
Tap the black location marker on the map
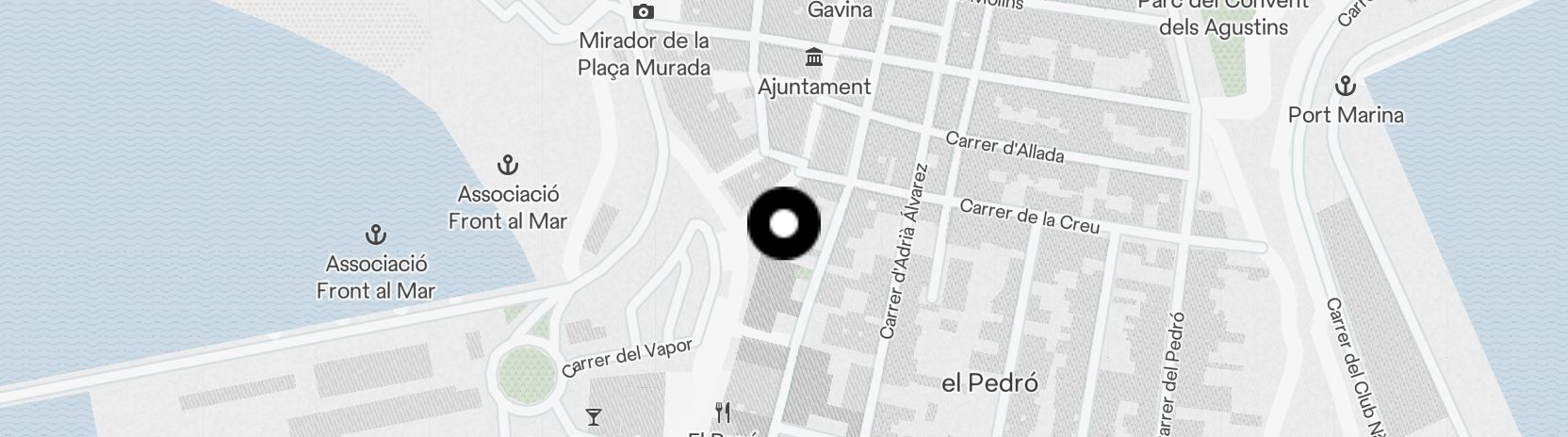784,224
